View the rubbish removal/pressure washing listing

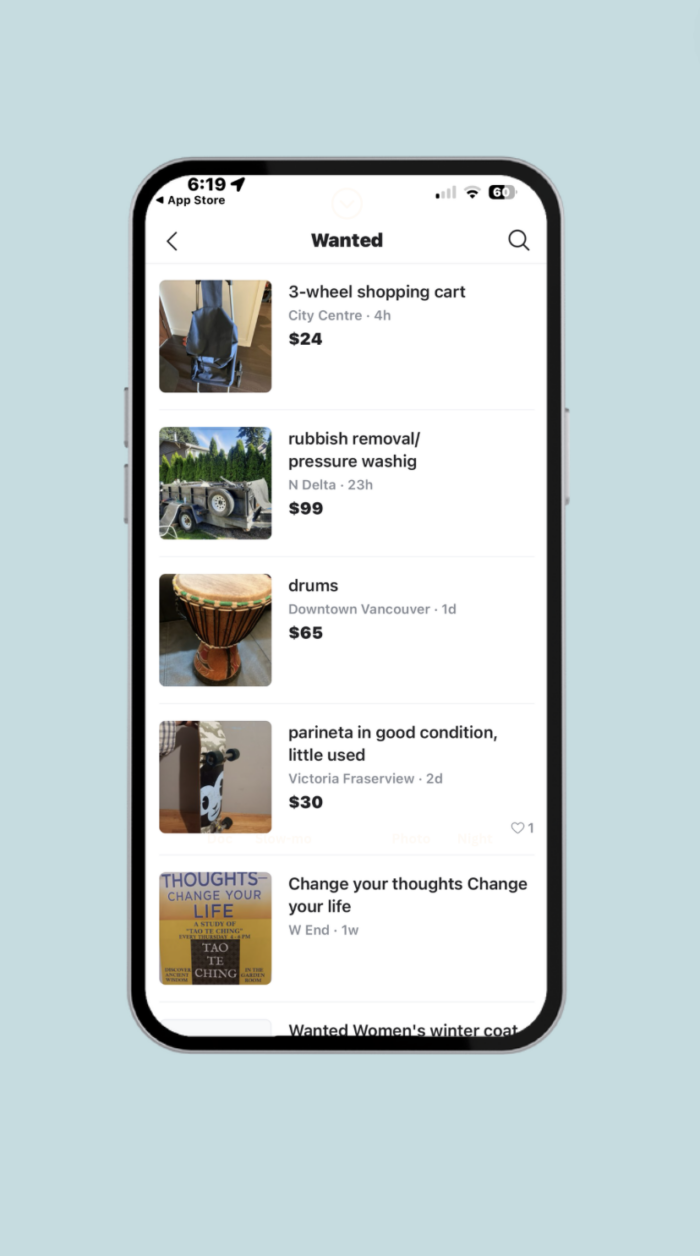click(x=353, y=450)
